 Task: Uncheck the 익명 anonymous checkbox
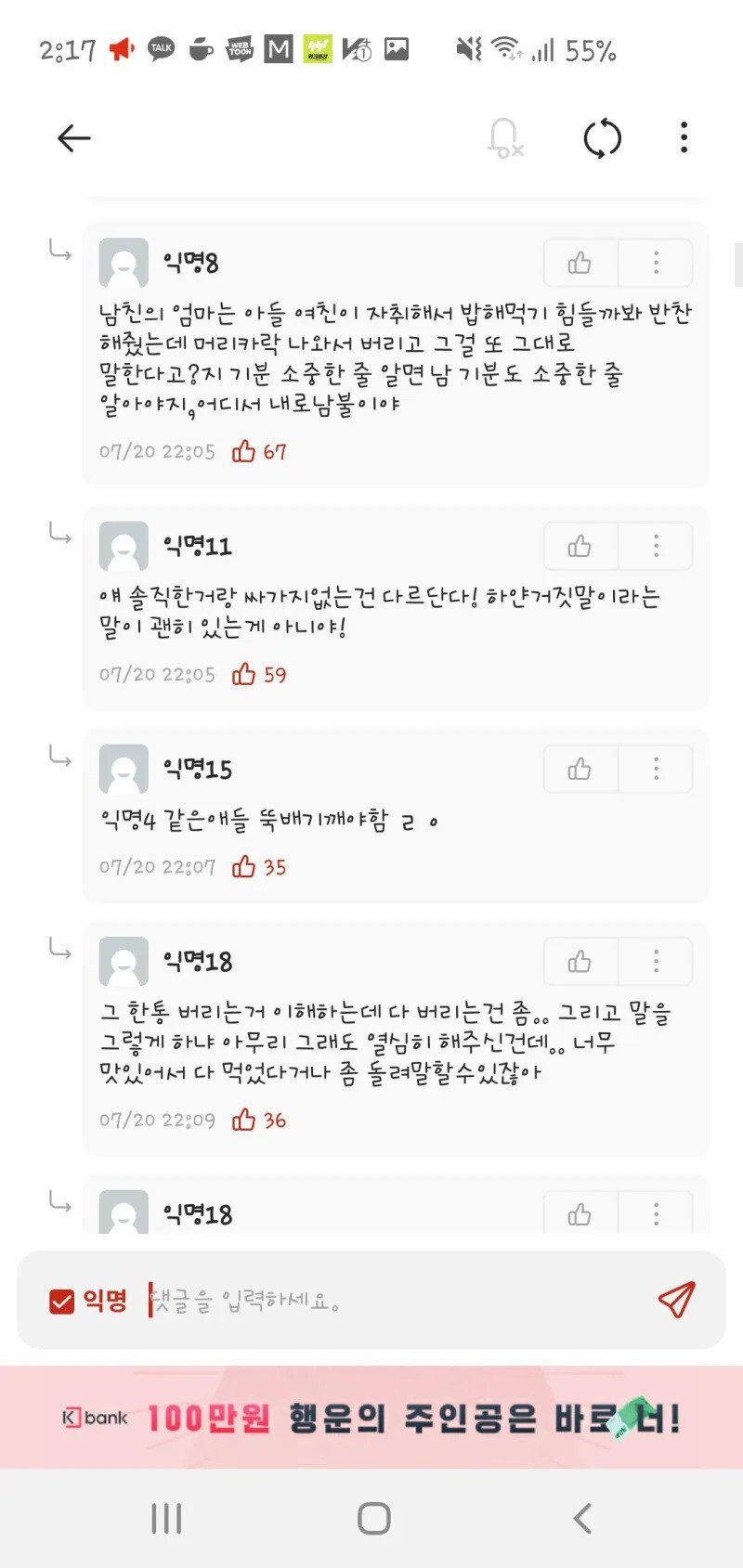coord(61,1302)
